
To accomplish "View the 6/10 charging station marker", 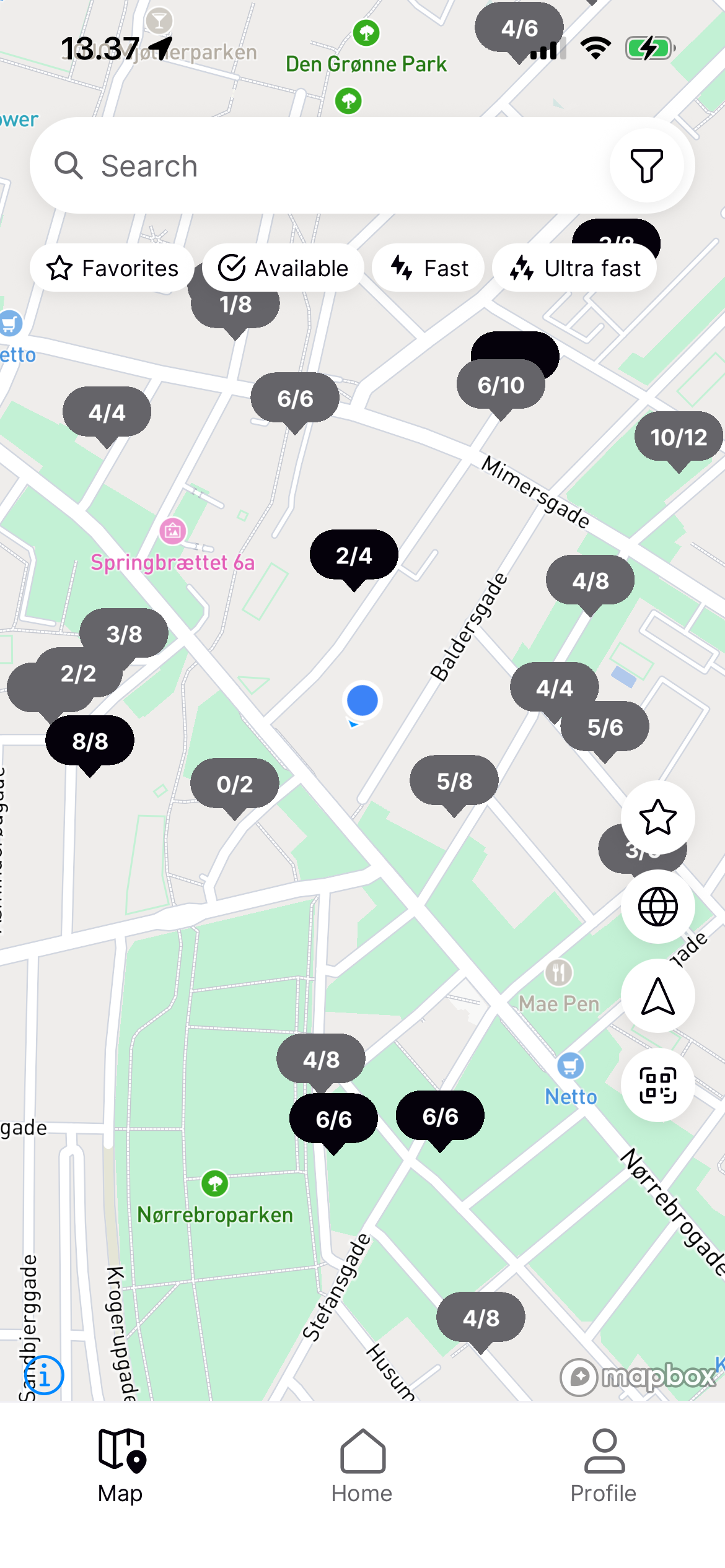I will click(x=501, y=386).
